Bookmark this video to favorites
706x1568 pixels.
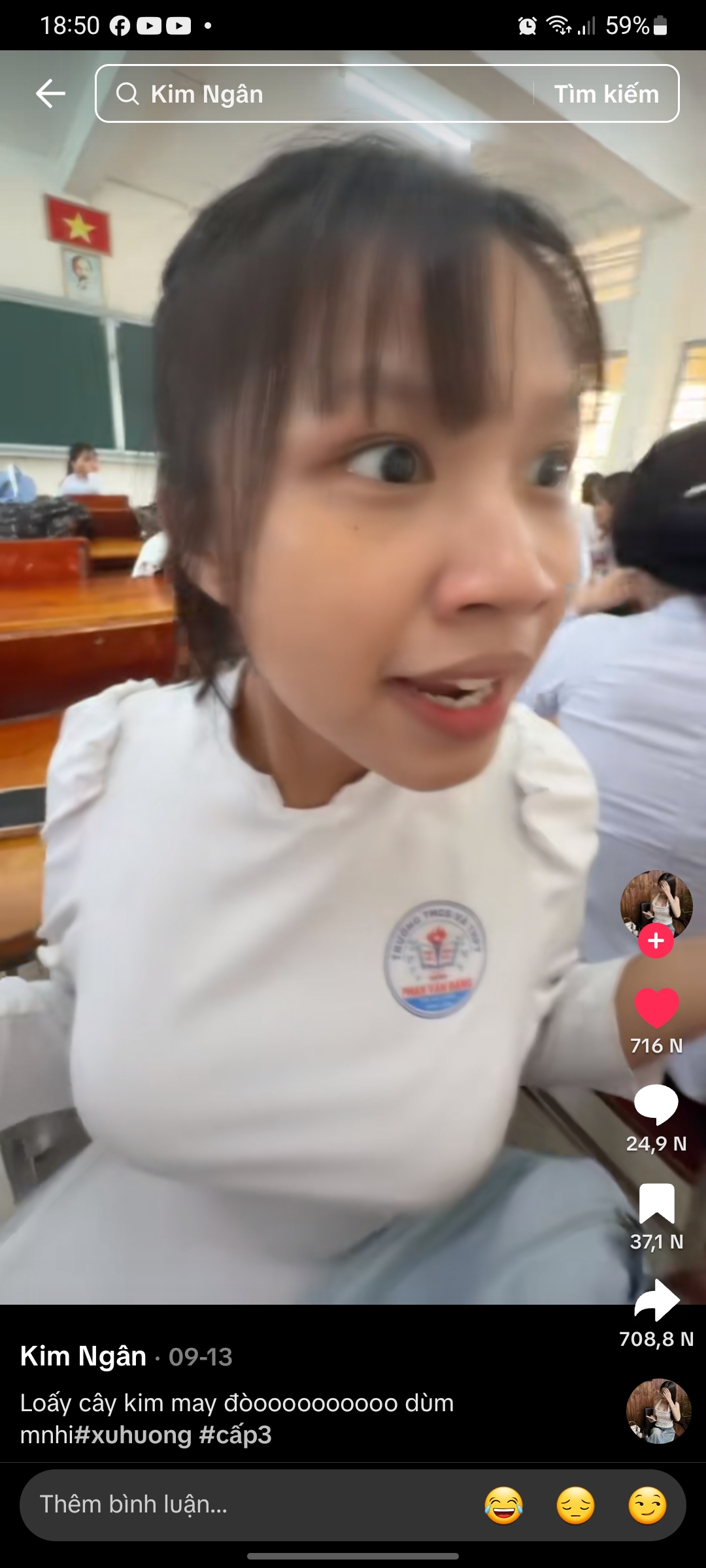pyautogui.click(x=656, y=1203)
